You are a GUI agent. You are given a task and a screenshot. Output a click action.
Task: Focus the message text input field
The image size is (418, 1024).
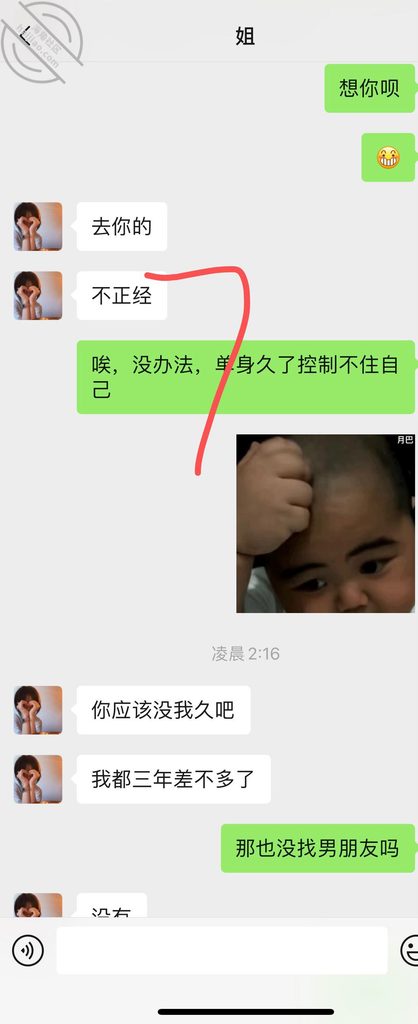(221, 950)
